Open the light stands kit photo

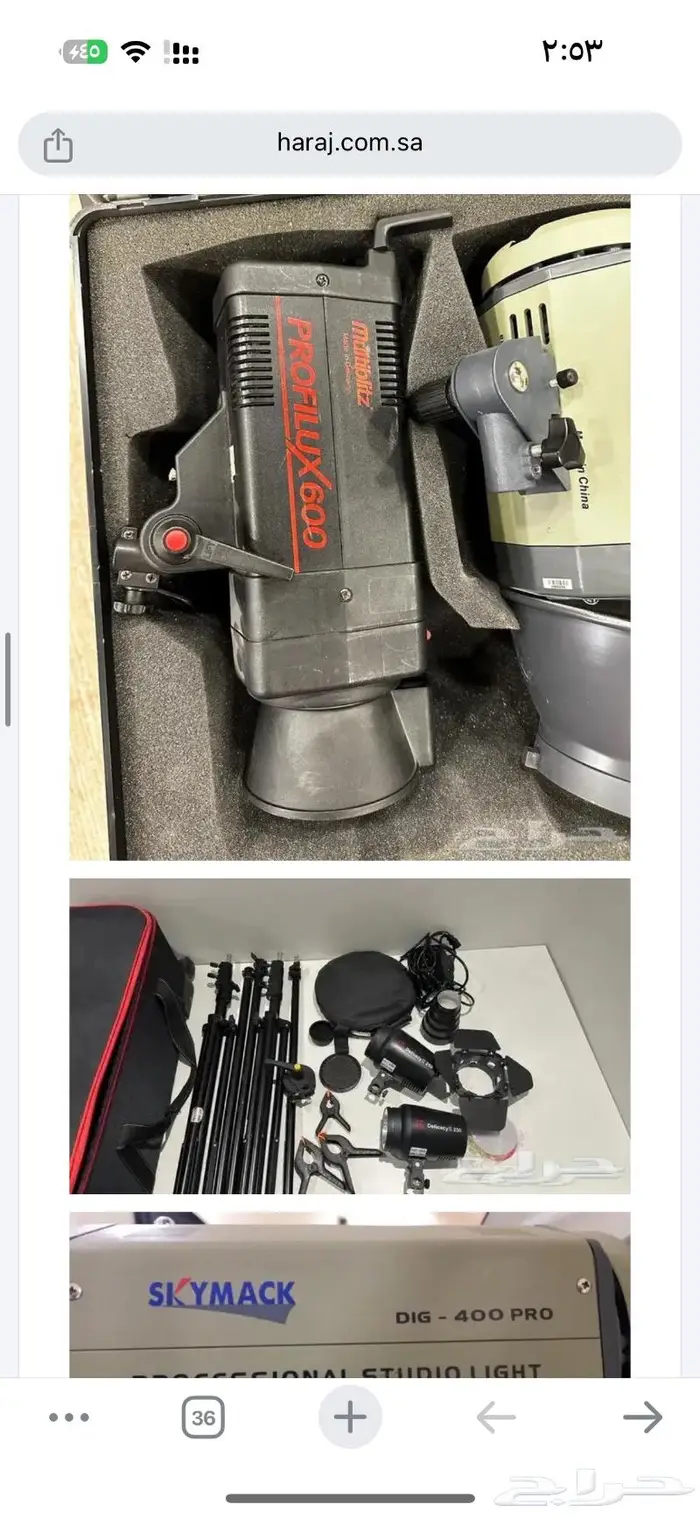pyautogui.click(x=349, y=1035)
